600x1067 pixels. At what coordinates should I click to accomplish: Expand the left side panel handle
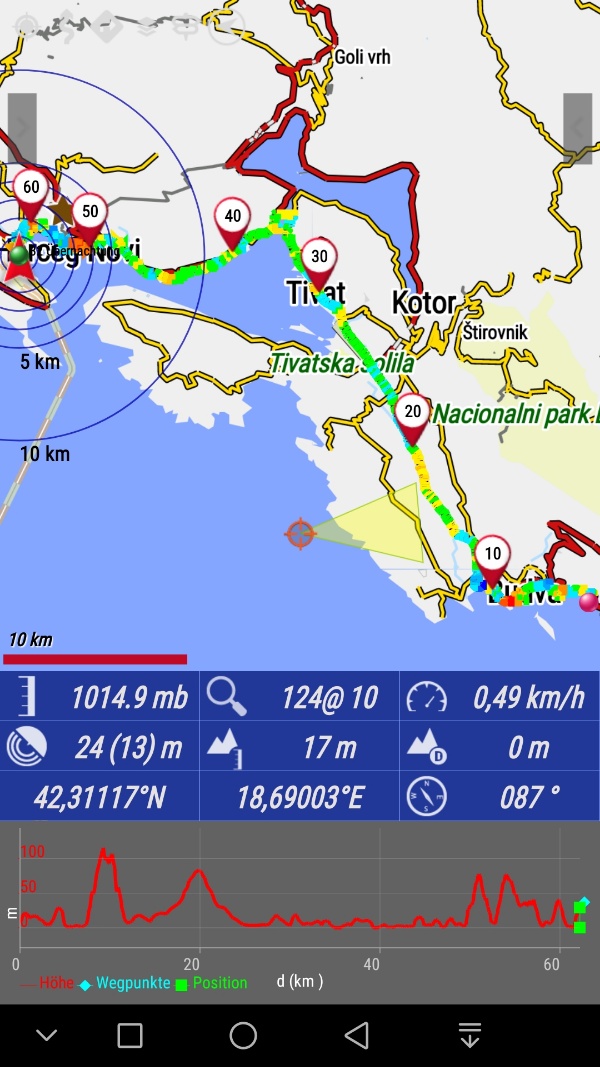(x=22, y=128)
